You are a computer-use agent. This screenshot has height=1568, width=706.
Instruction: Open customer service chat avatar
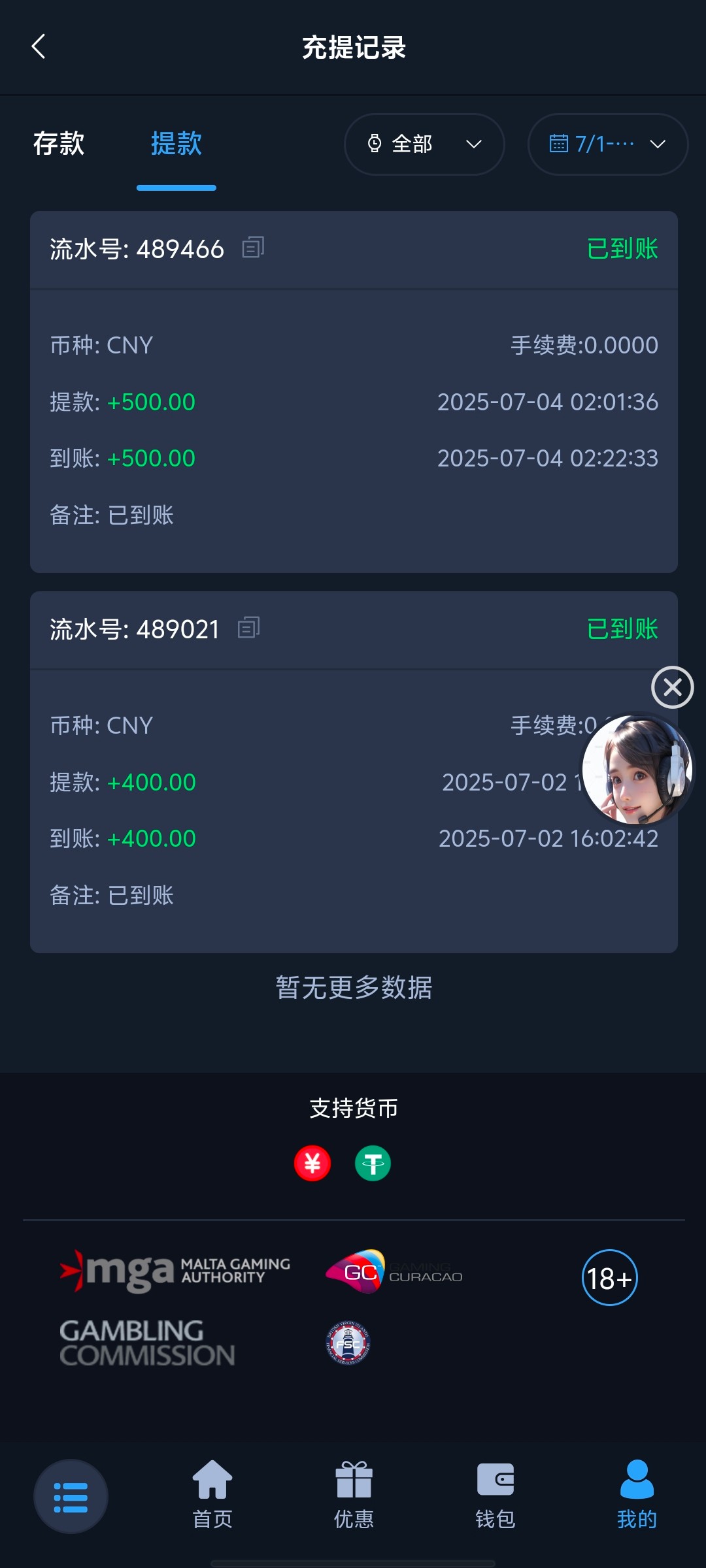click(x=637, y=768)
